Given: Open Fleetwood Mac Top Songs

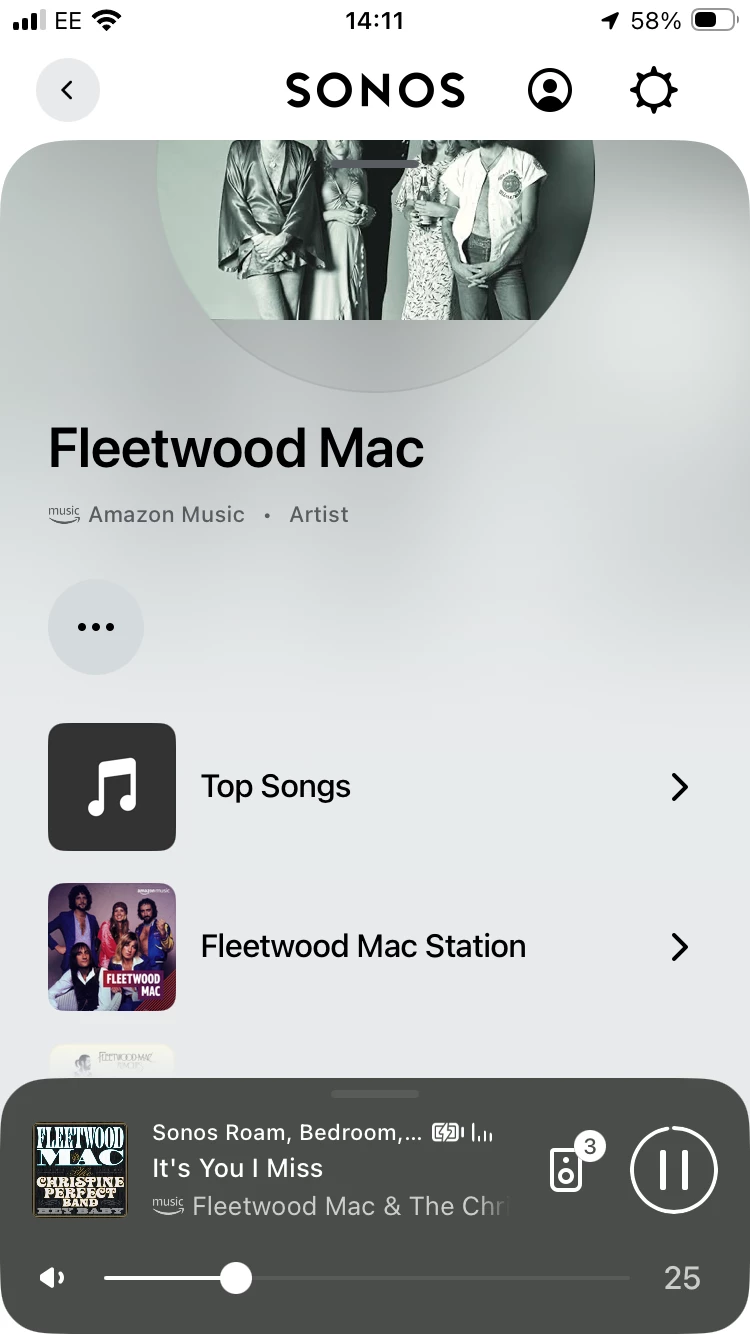Looking at the screenshot, I should point(368,787).
